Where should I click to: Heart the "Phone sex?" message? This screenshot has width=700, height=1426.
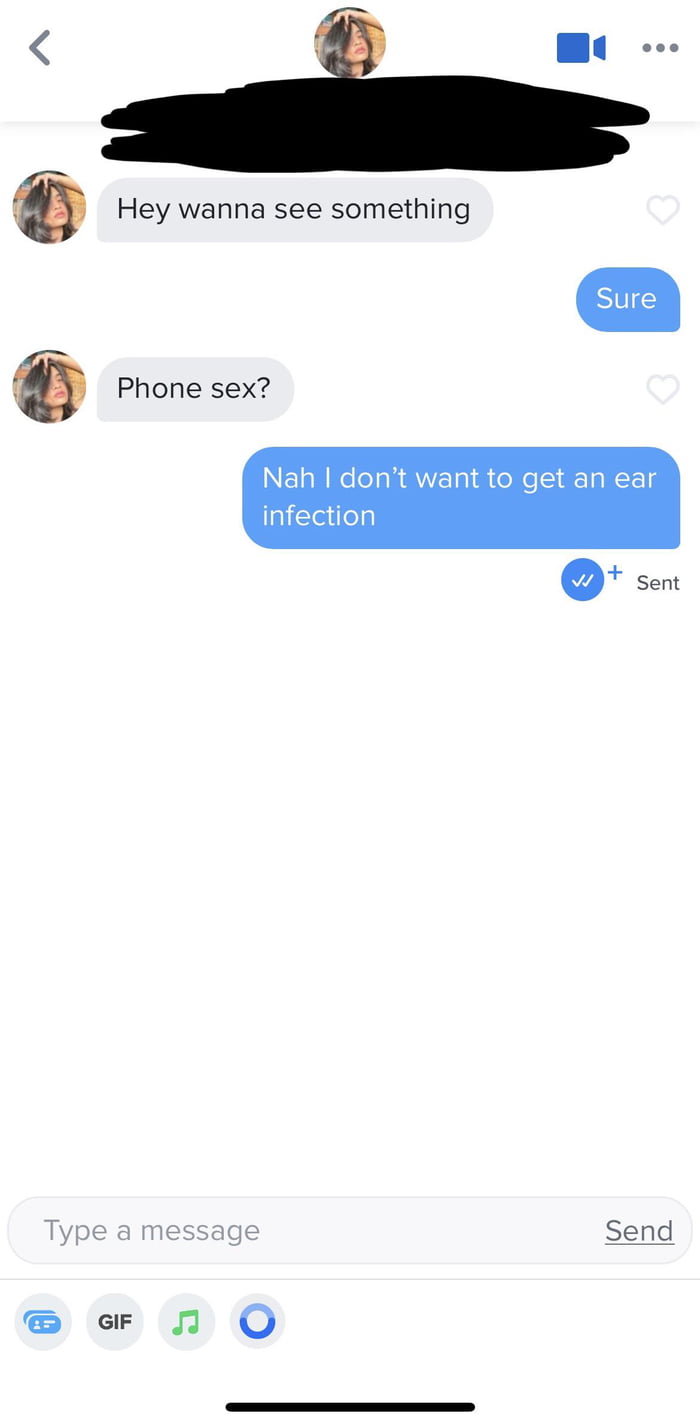pos(662,389)
